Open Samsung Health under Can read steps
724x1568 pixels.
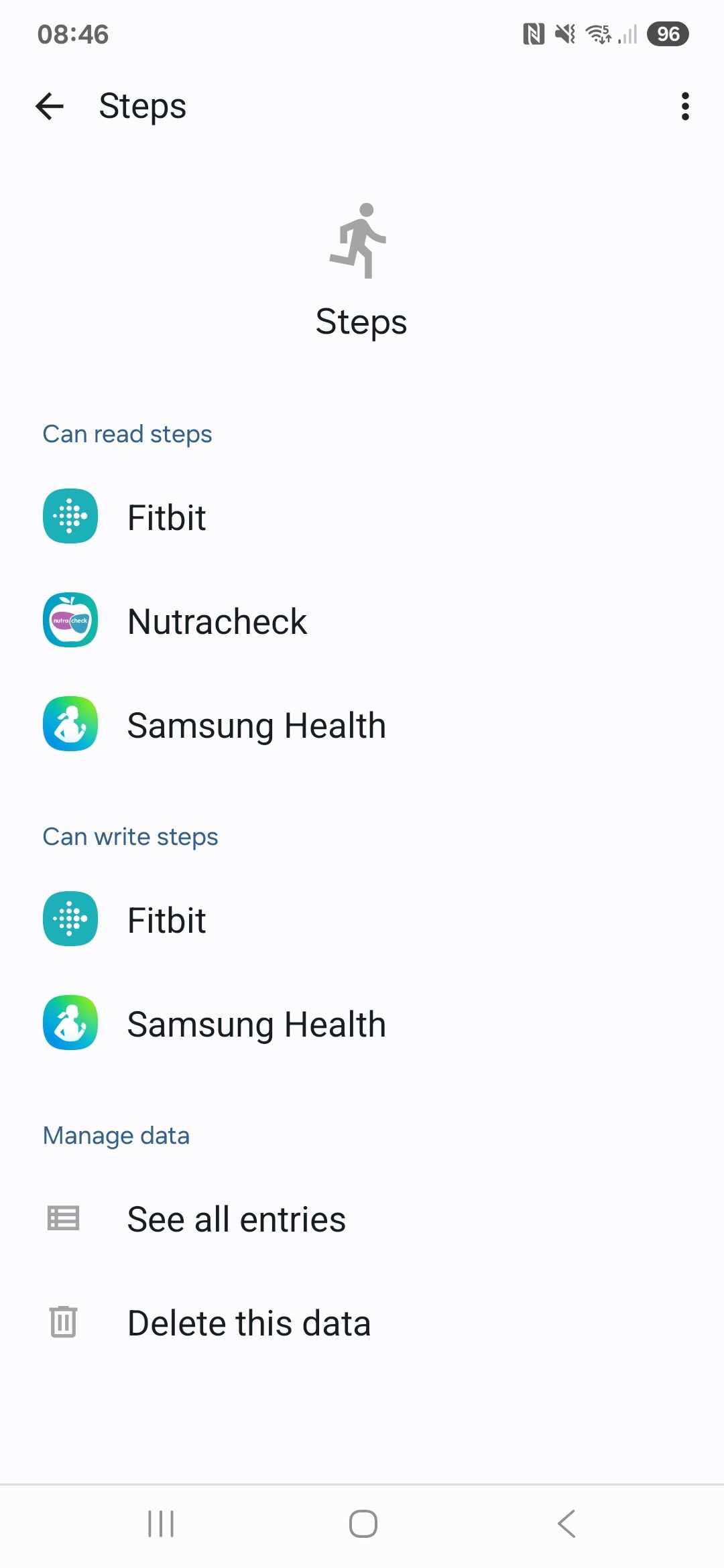click(256, 724)
